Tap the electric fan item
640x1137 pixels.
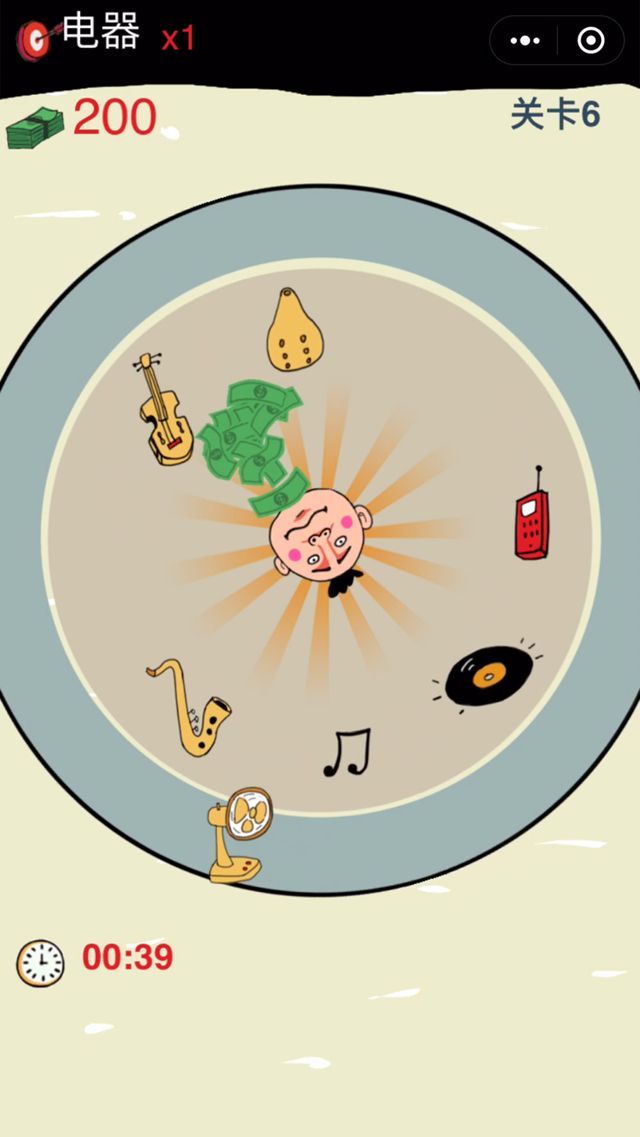238,834
